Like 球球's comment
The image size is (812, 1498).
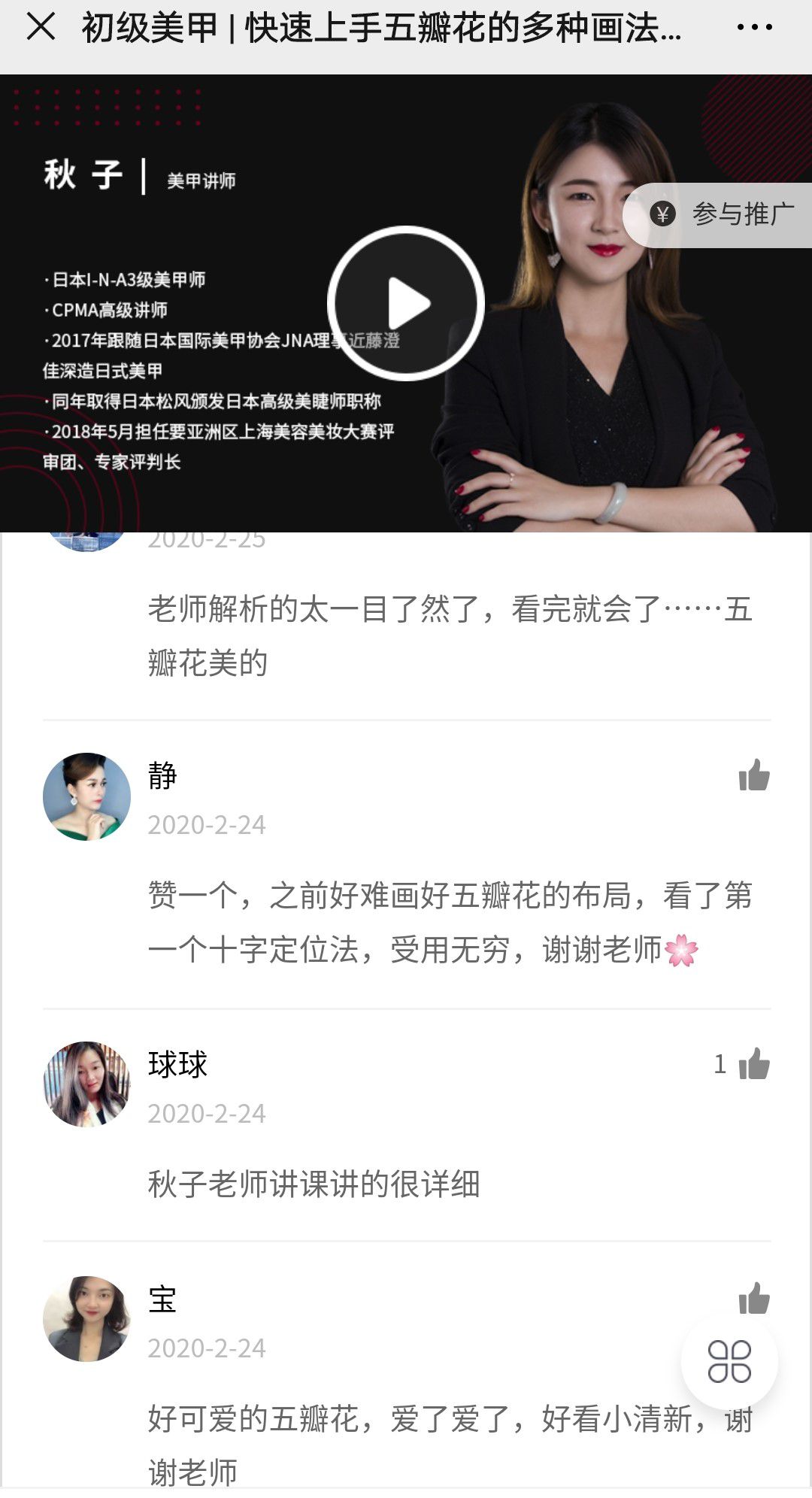tap(754, 1064)
